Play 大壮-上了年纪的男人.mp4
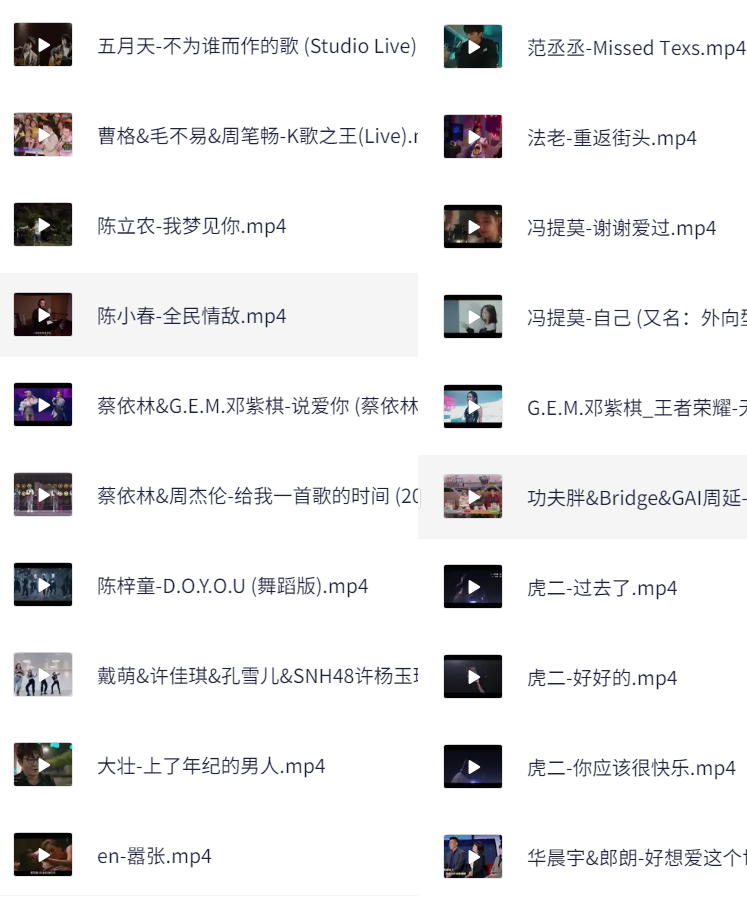 [x=43, y=765]
